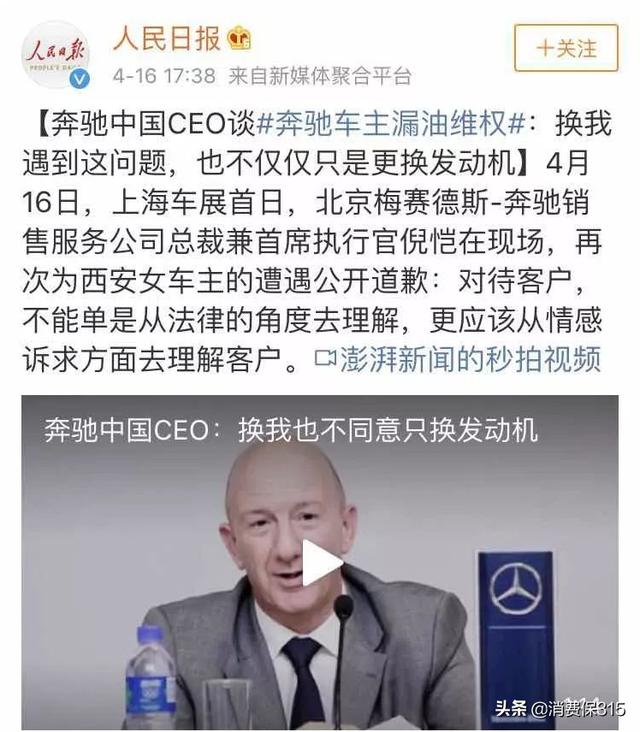640x732 pixels.
Task: Follow the 人民日报 account
Action: [x=566, y=47]
